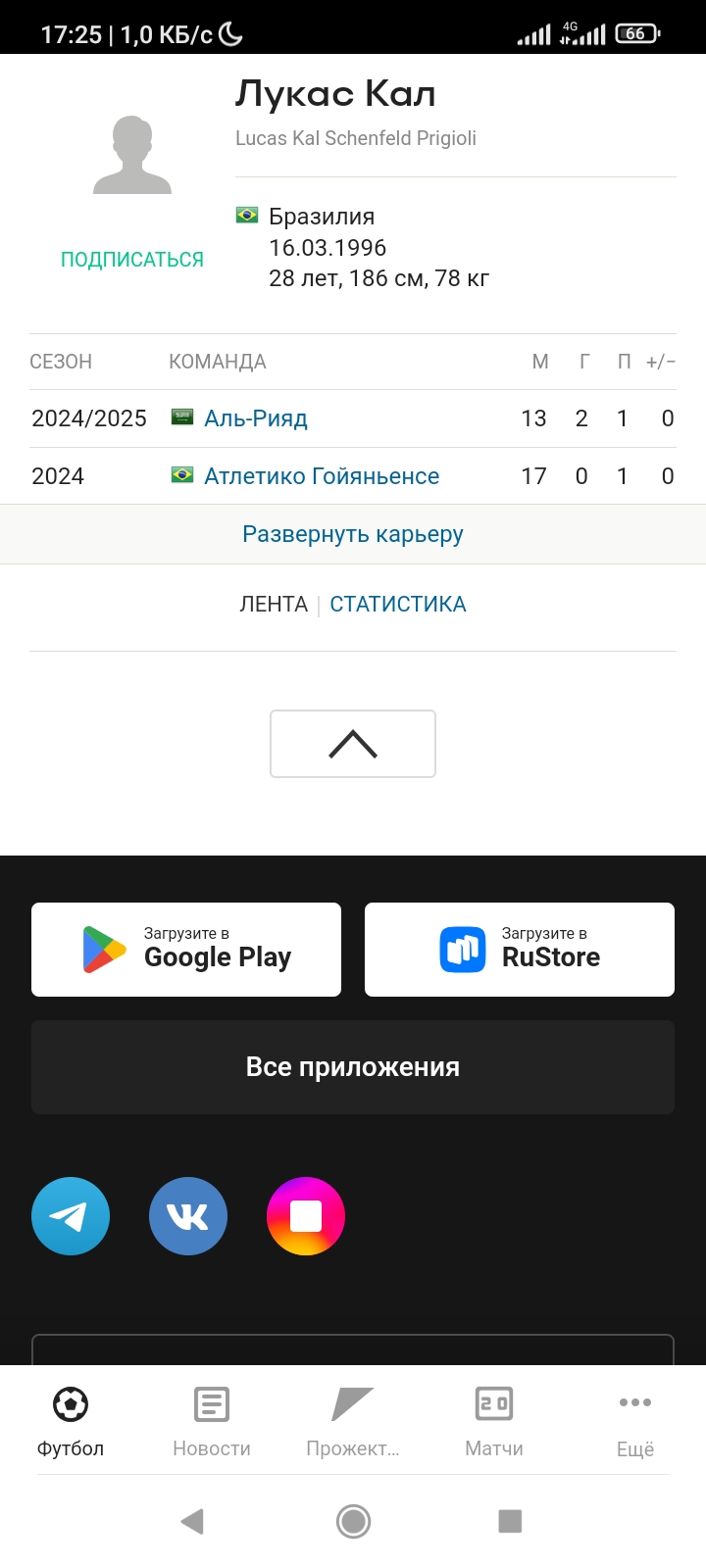Select the Футбол bottom tab
This screenshot has width=706, height=1568.
click(71, 1420)
